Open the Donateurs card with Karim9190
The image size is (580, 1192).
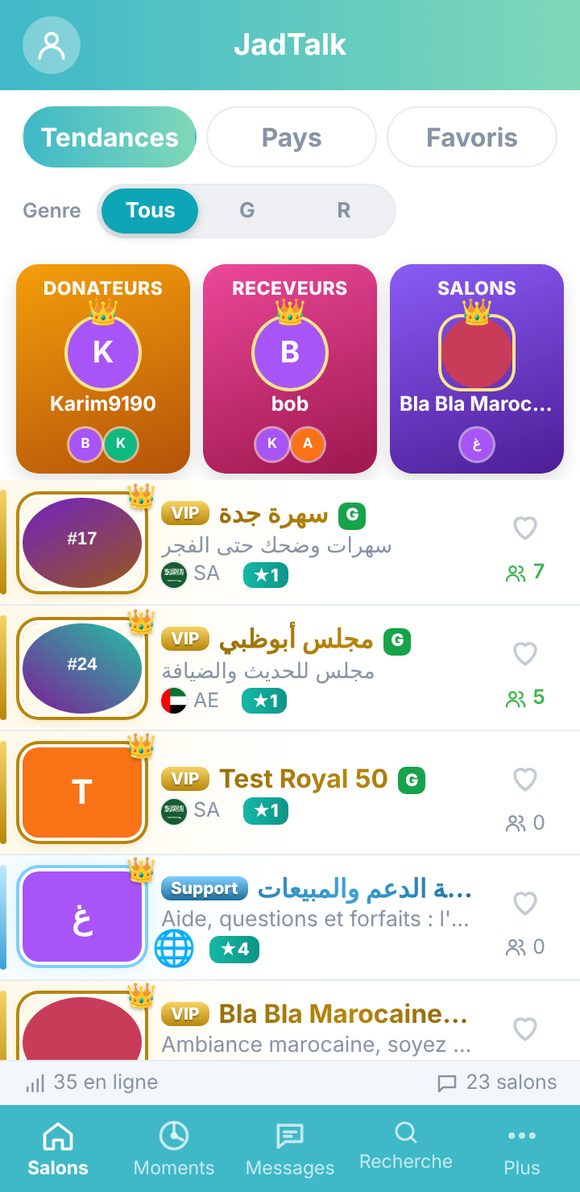pos(103,369)
